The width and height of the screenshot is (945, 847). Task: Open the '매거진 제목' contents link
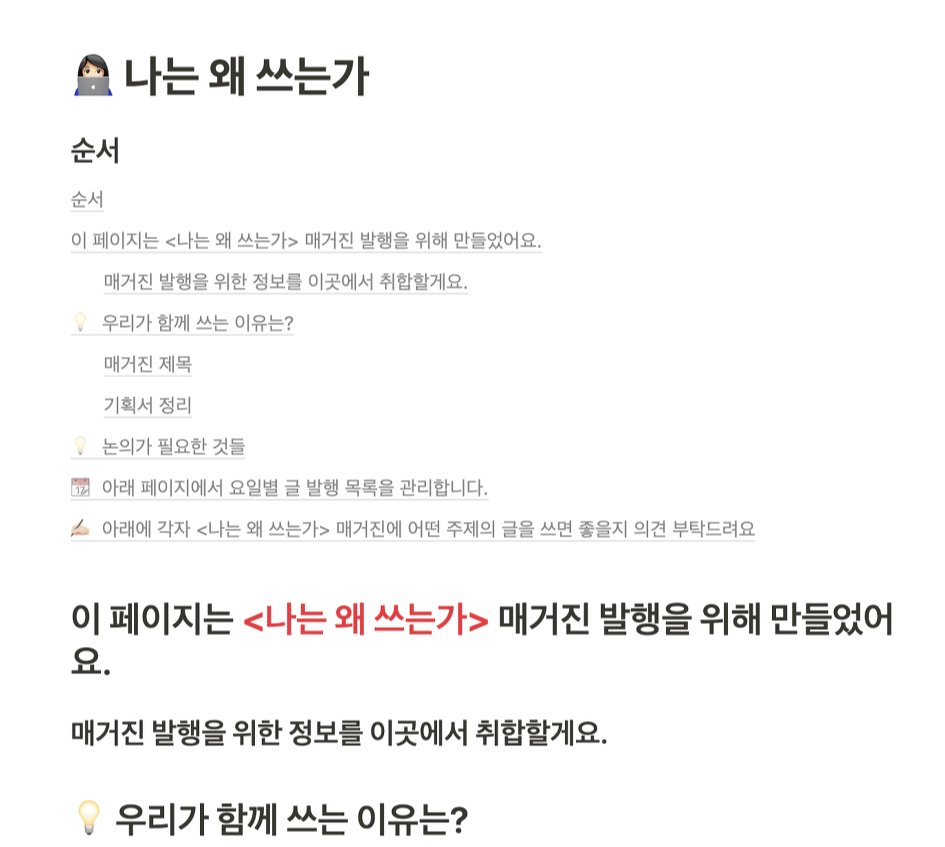tap(148, 364)
